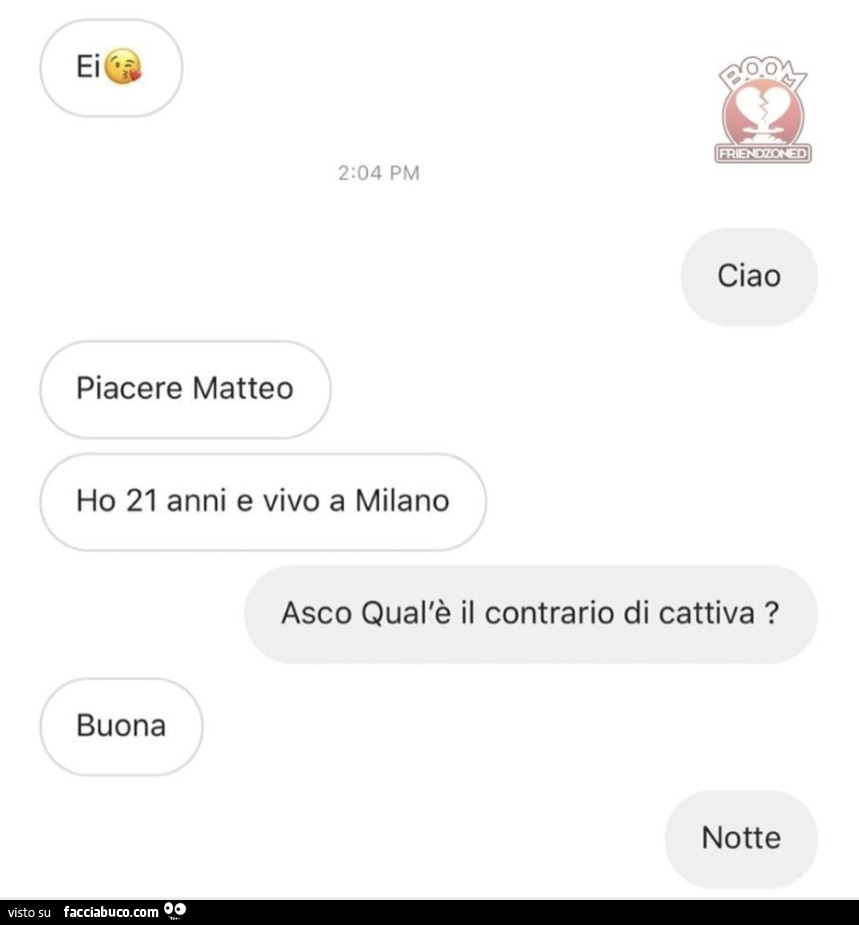This screenshot has height=925, width=859.
Task: Click the 'visto su' text
Action: point(31,912)
